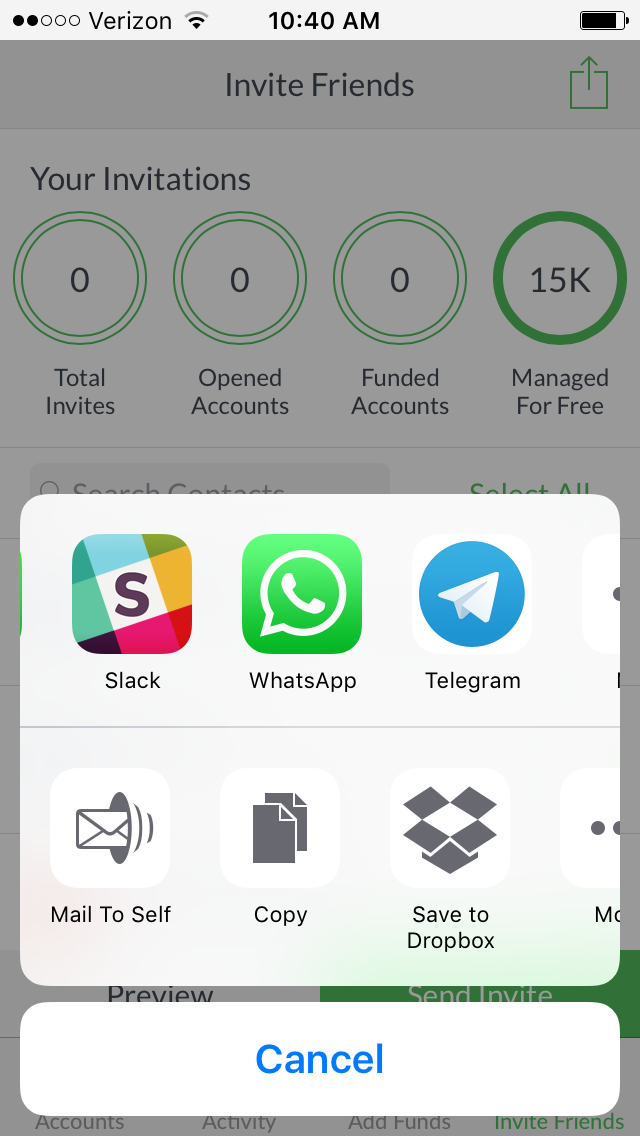Share the invite through WhatsApp
Image resolution: width=640 pixels, height=1136 pixels.
pyautogui.click(x=302, y=594)
